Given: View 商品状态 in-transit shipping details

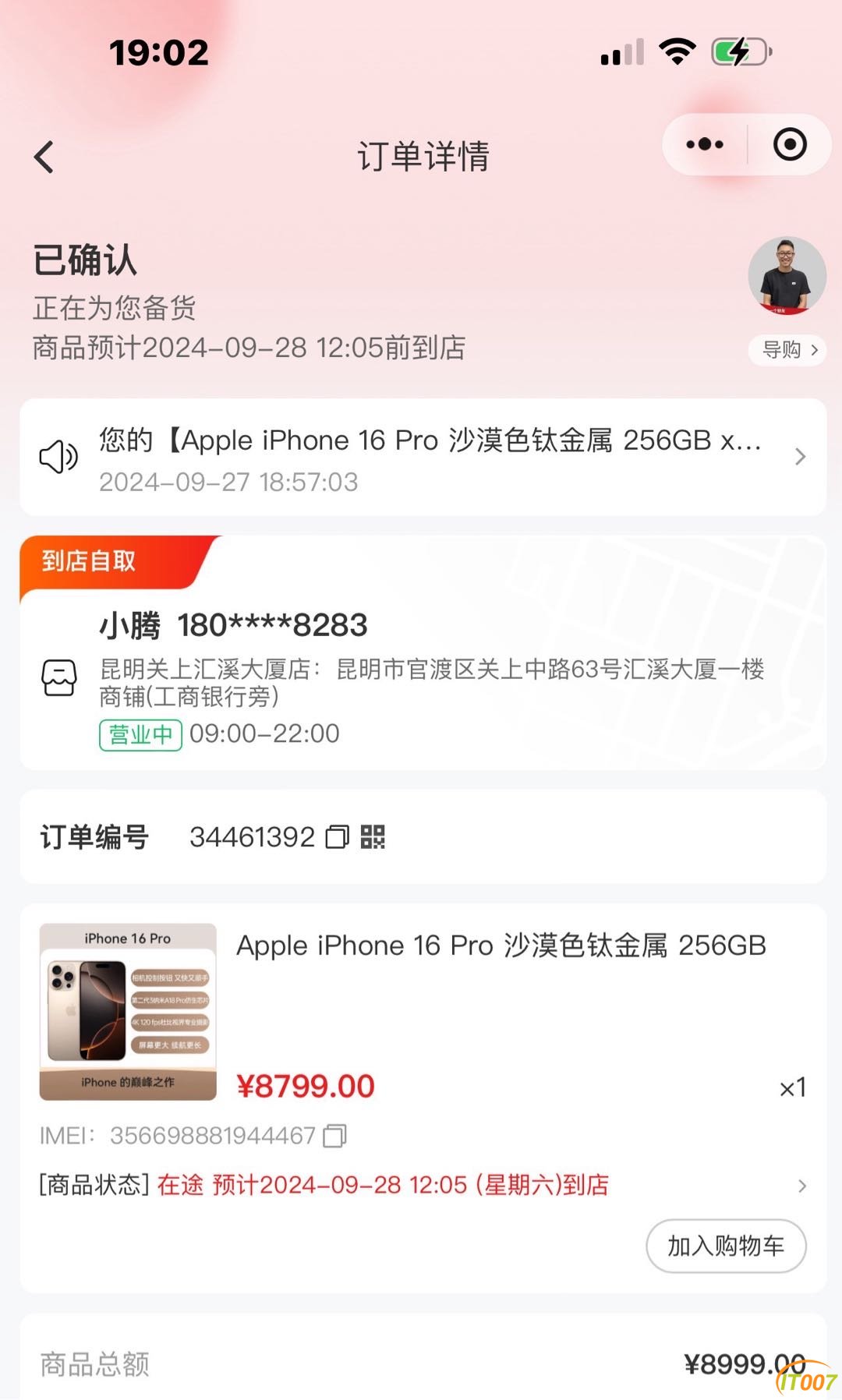Looking at the screenshot, I should (x=423, y=1186).
